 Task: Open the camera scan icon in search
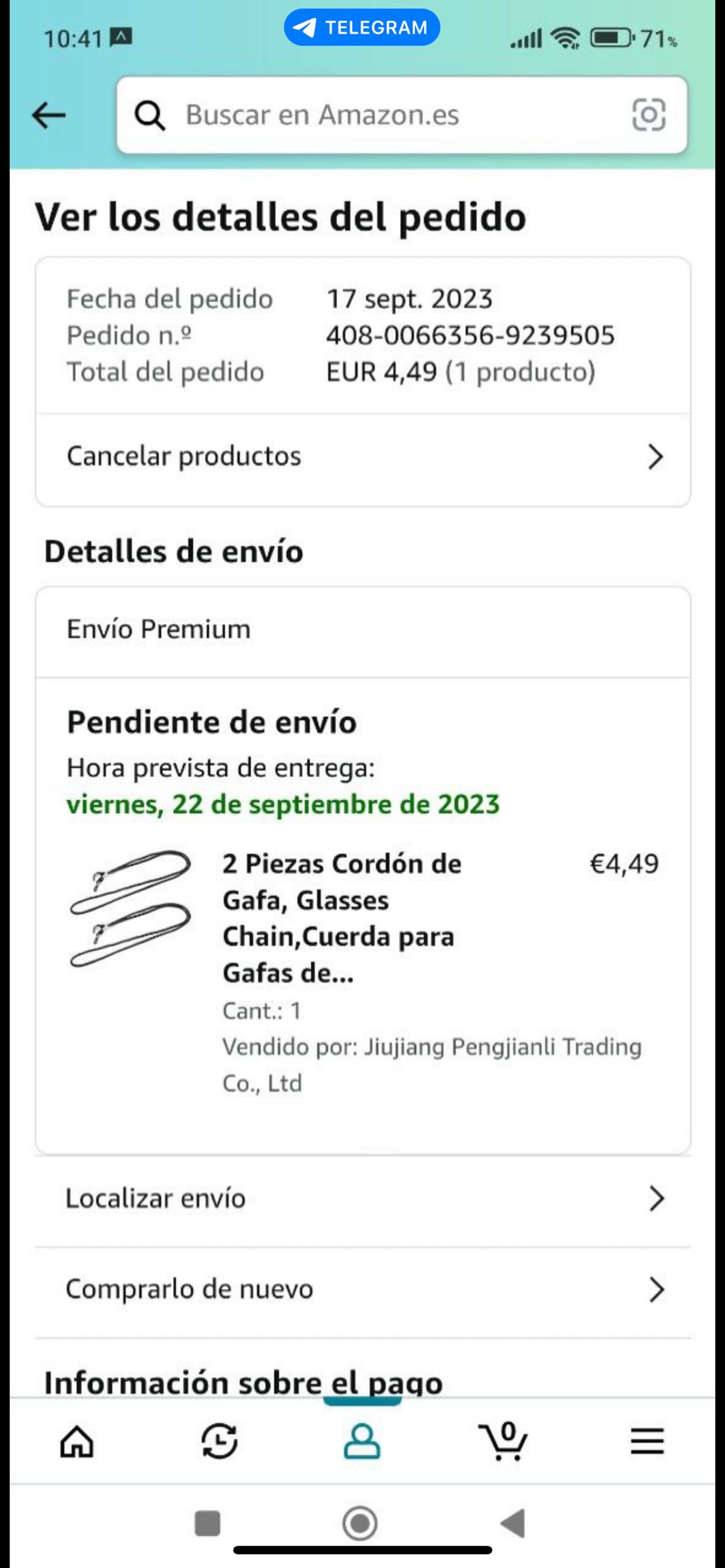tap(648, 116)
